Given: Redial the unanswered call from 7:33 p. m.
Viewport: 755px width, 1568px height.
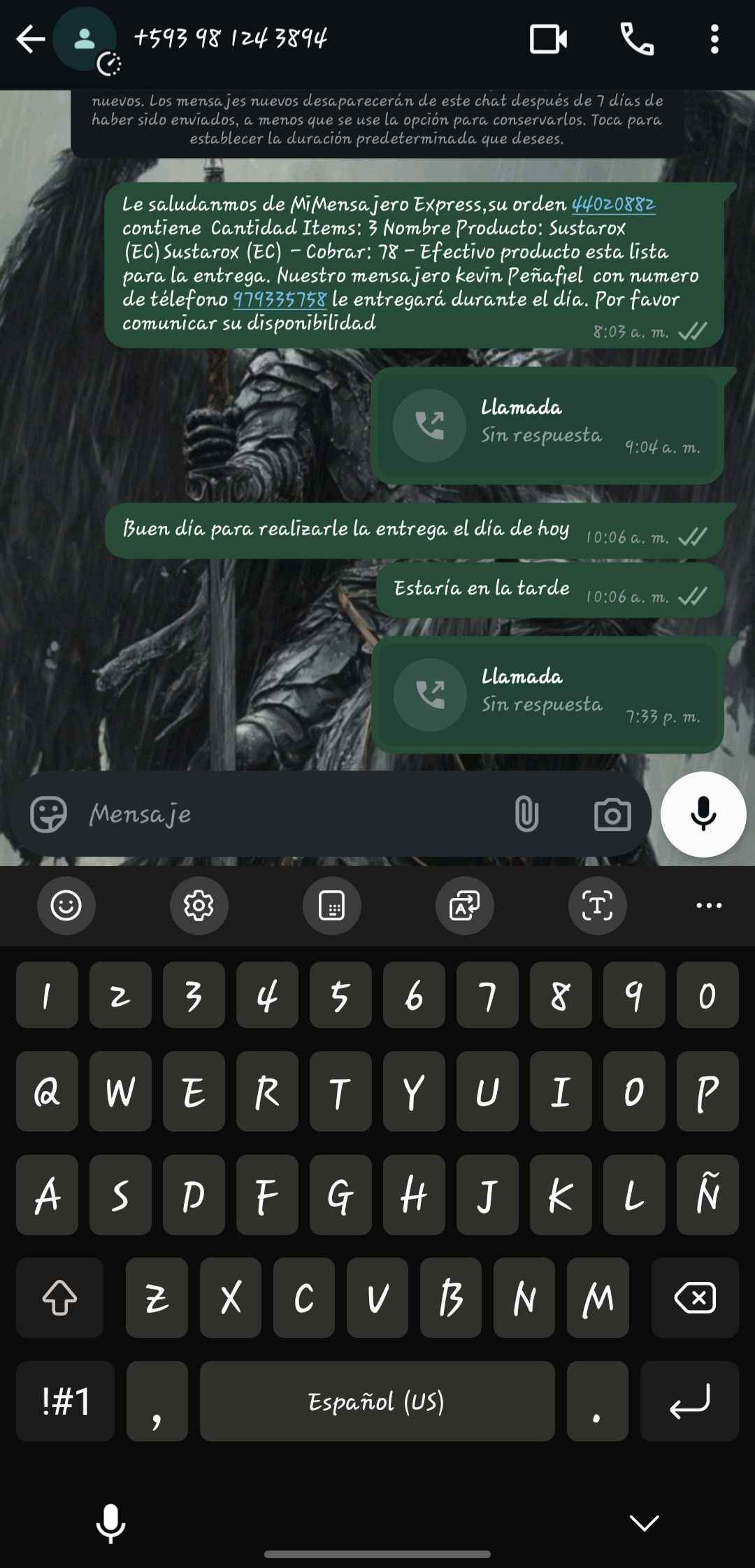Looking at the screenshot, I should pos(429,694).
